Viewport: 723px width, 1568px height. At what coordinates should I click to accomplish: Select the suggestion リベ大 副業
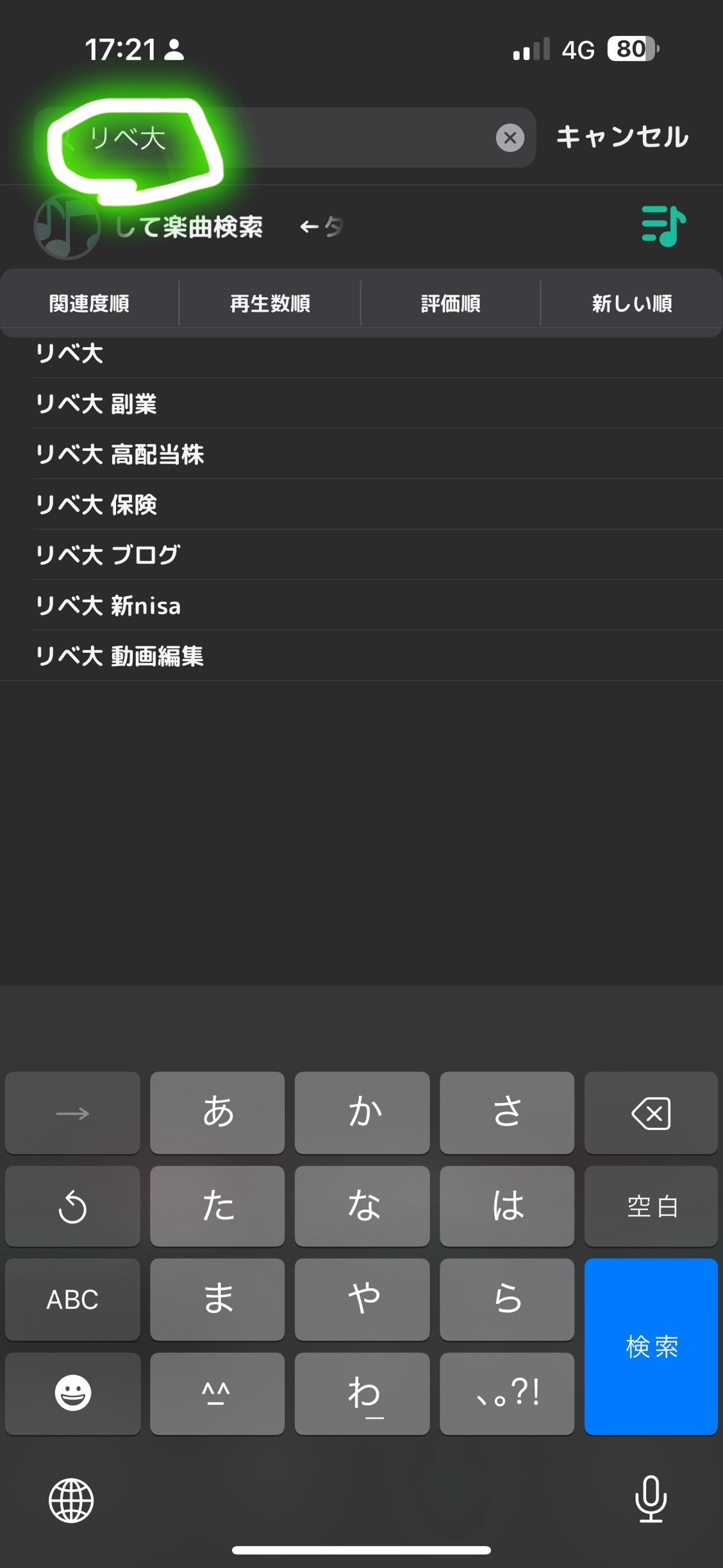point(96,404)
